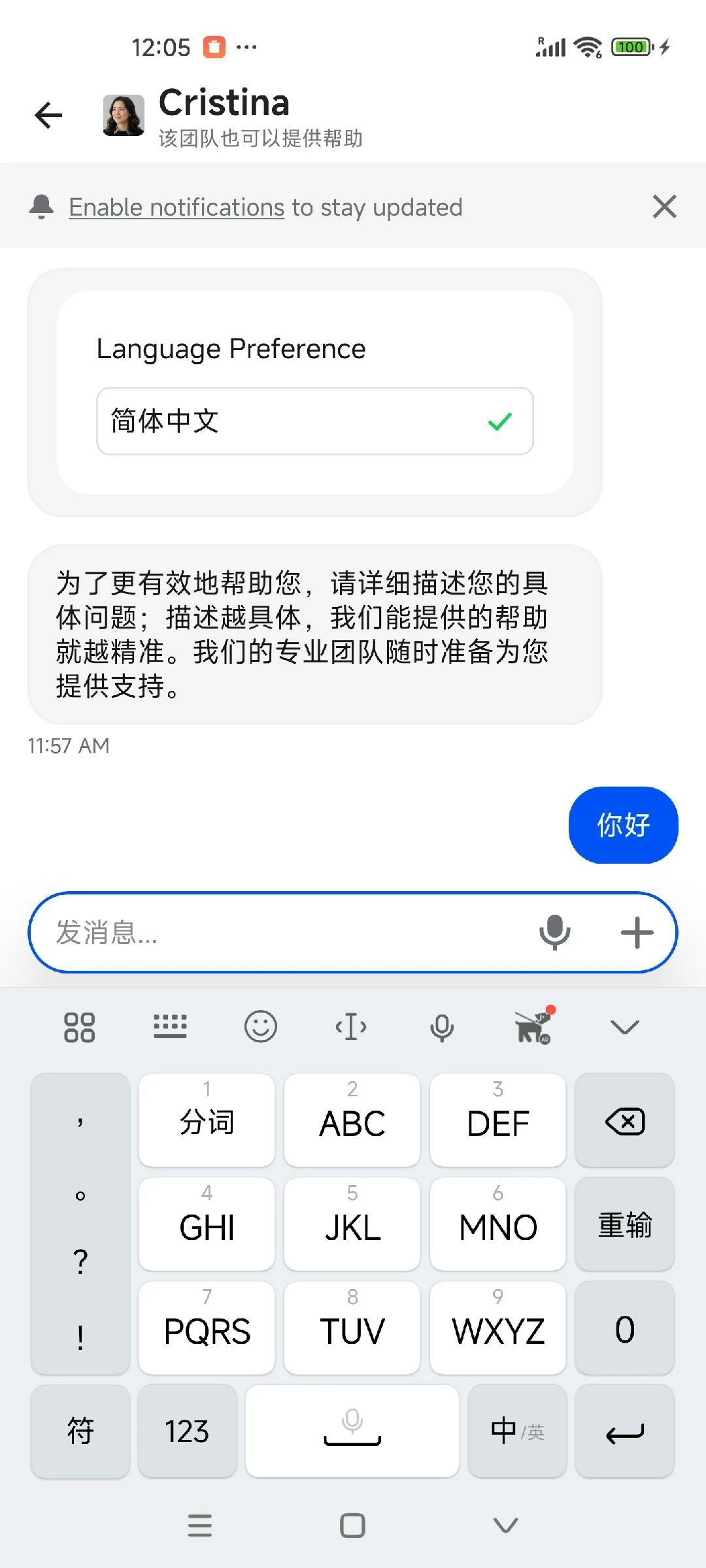The width and height of the screenshot is (706, 1568).
Task: Open Cristina's profile picture
Action: tap(124, 116)
